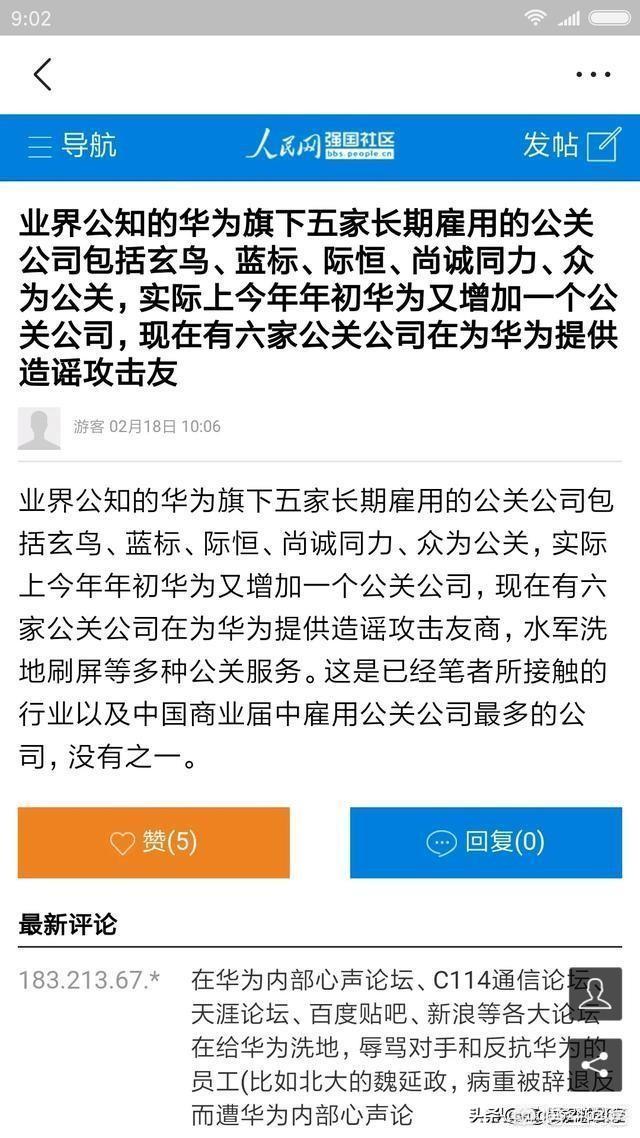Go back using the arrow
The image size is (640, 1138).
(42, 75)
